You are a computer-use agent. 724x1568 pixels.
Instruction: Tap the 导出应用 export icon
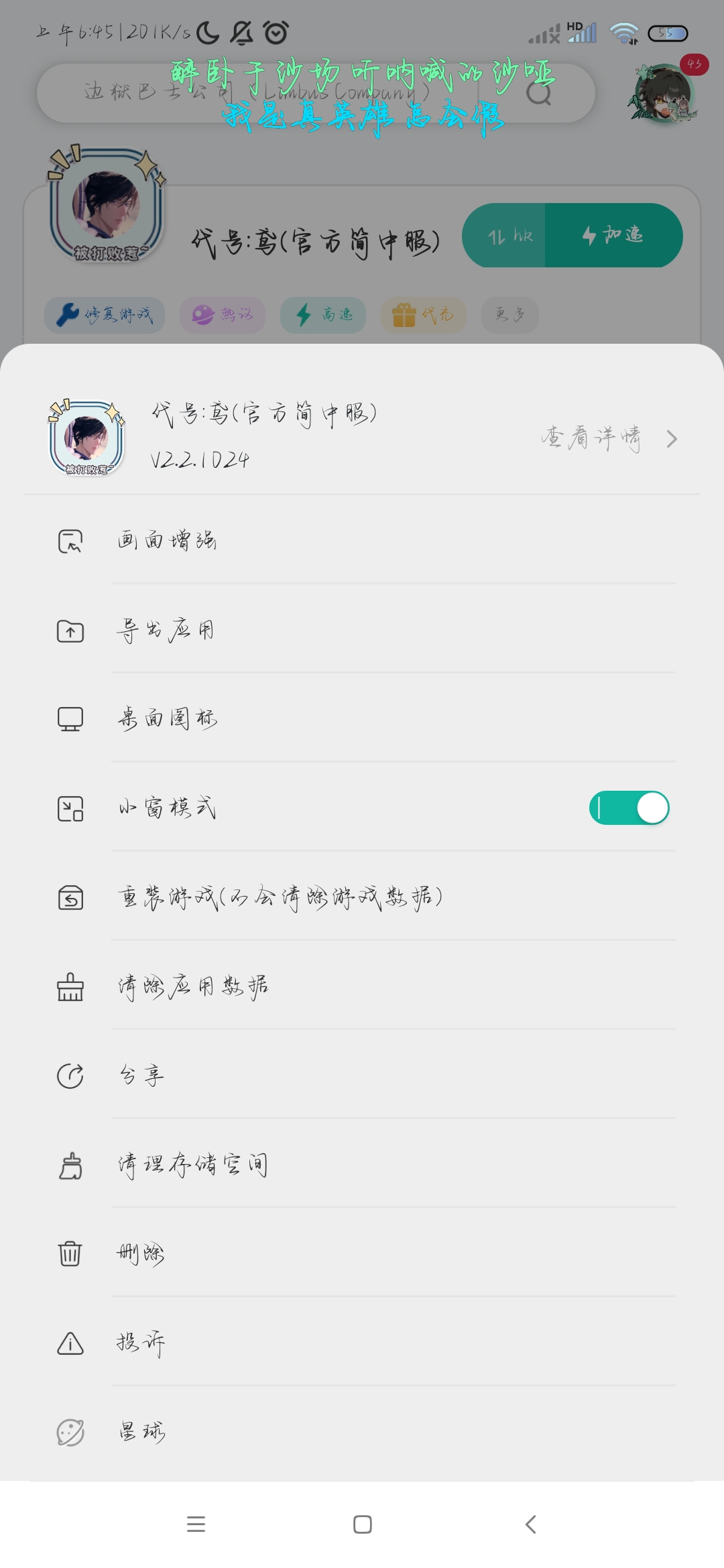tap(70, 630)
